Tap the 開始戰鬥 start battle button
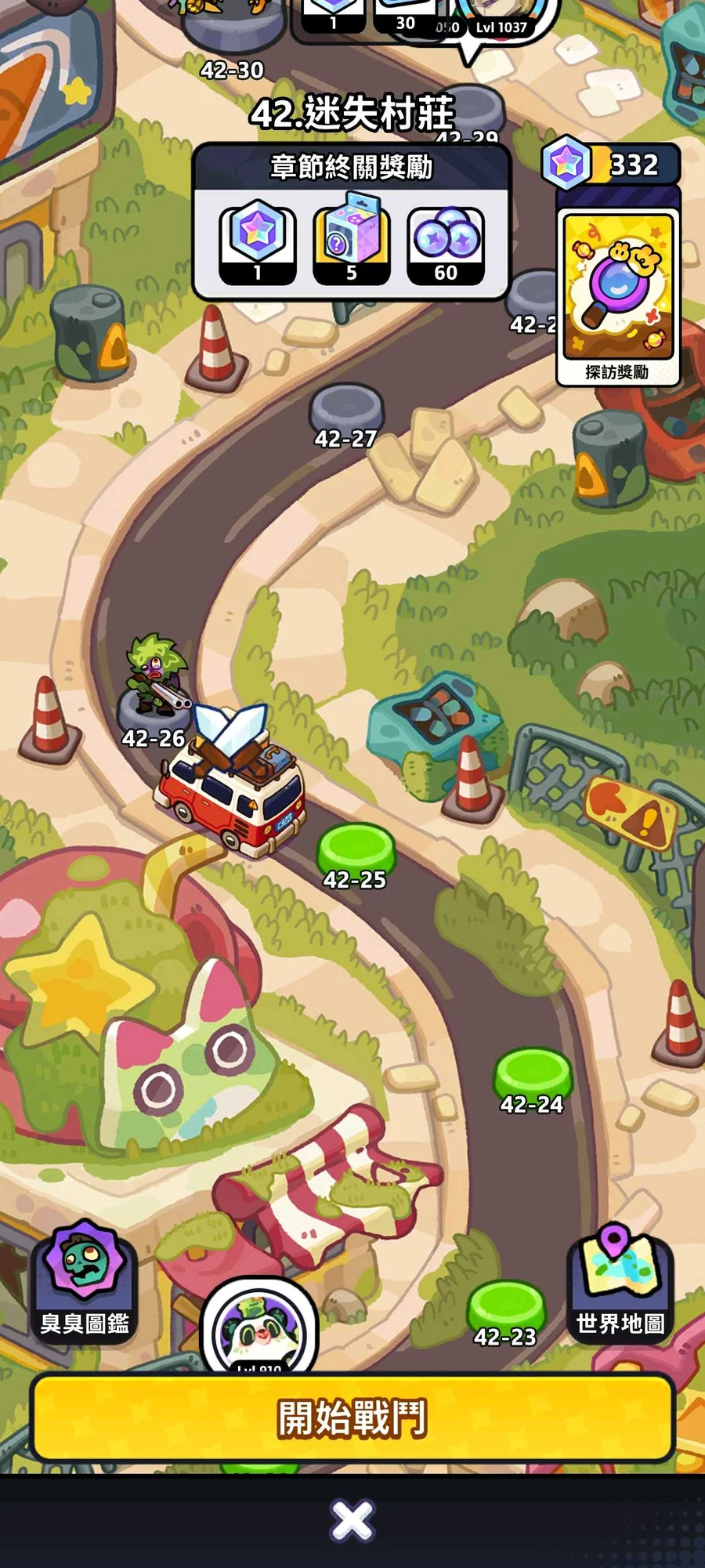 click(352, 1418)
